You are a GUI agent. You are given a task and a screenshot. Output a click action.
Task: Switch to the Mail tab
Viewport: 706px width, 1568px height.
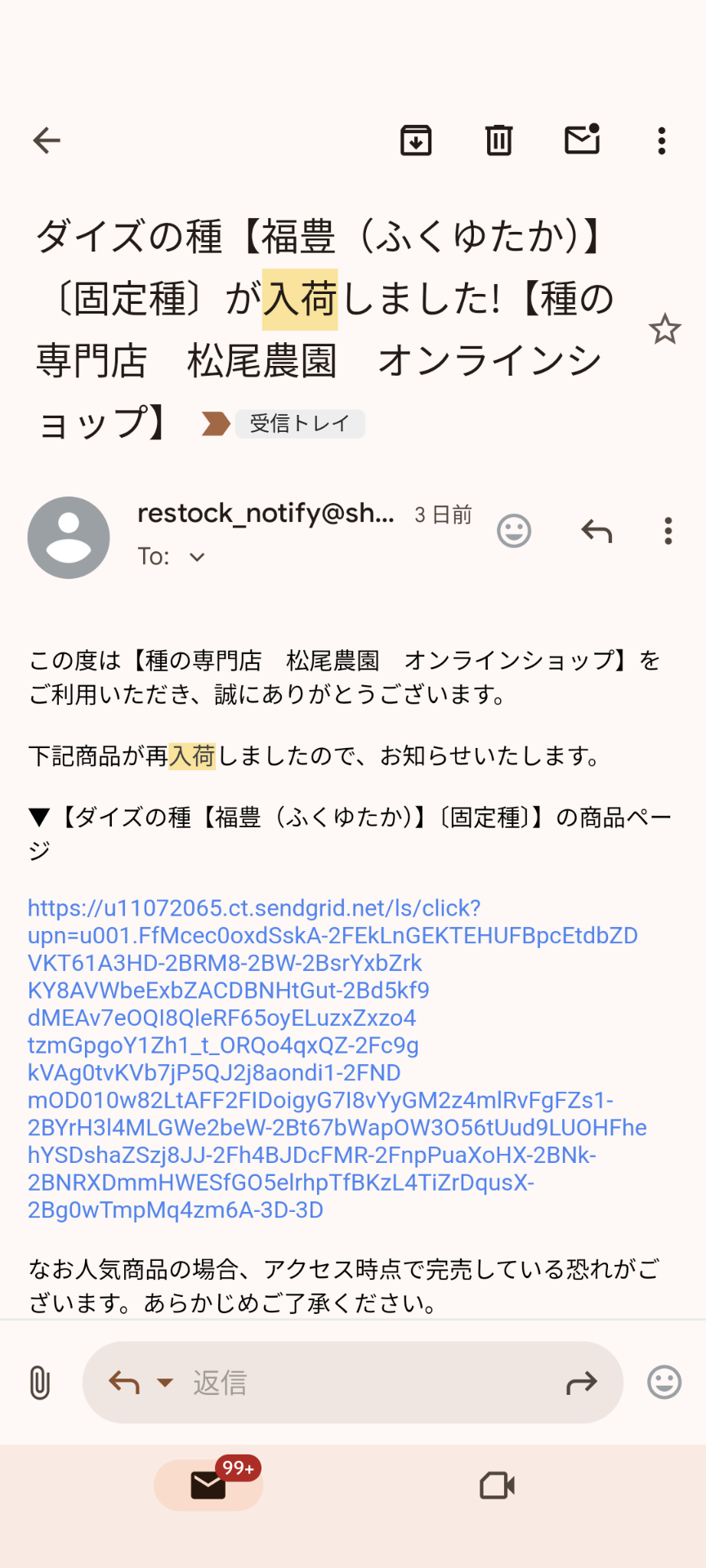[x=208, y=1485]
